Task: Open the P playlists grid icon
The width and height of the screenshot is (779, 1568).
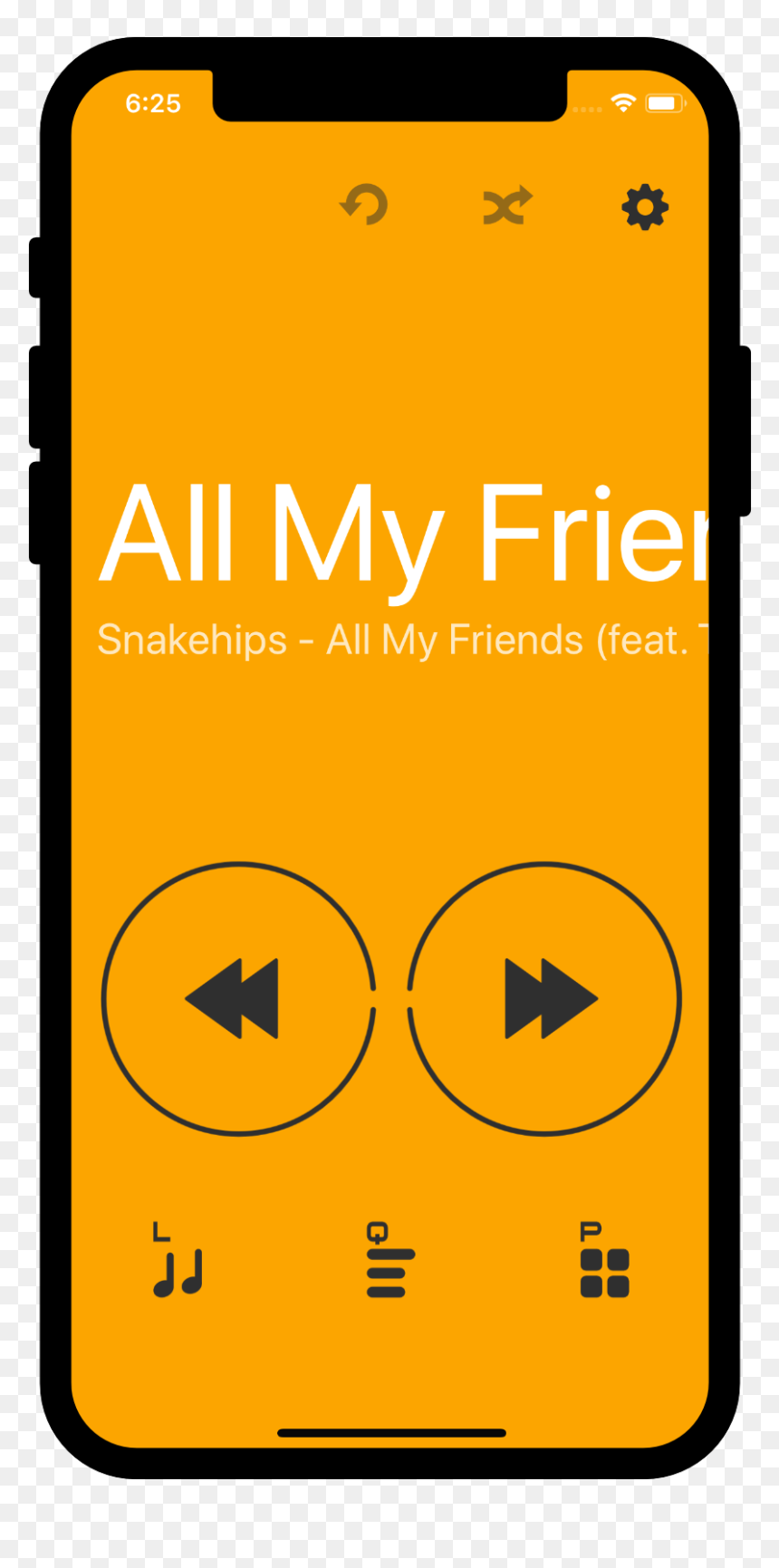Action: 604,1260
